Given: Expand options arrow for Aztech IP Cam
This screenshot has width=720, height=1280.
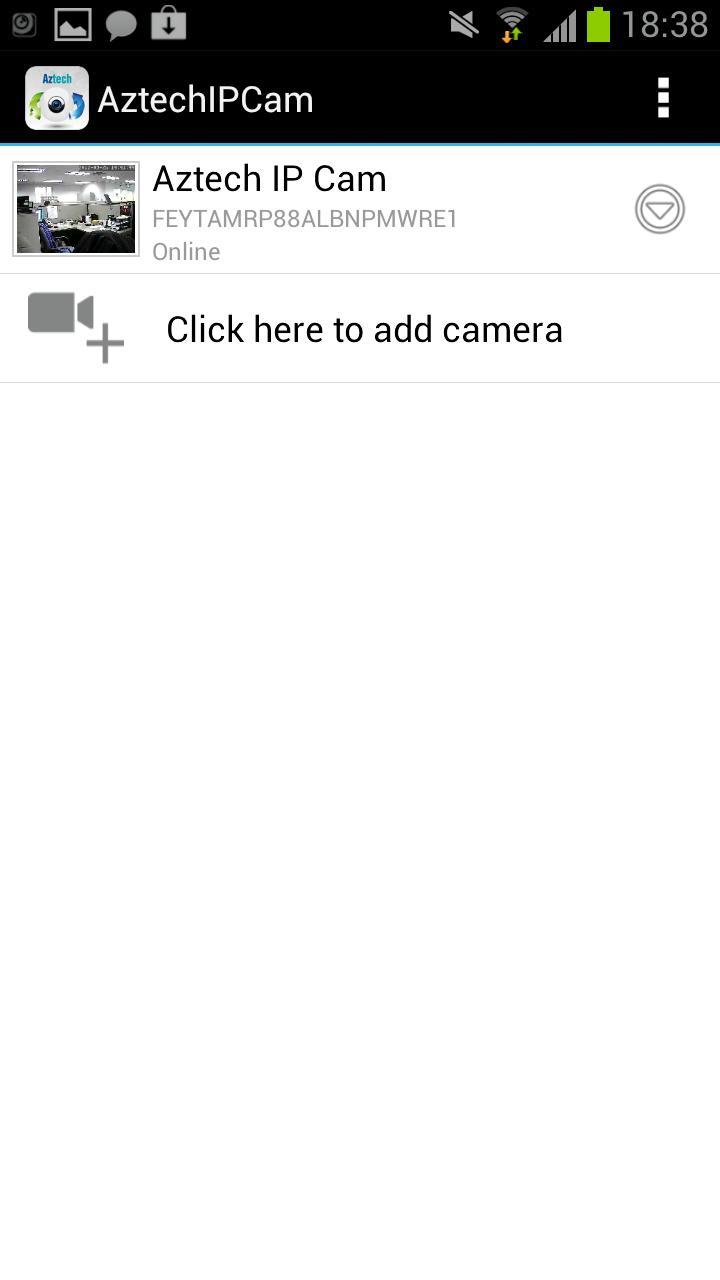Looking at the screenshot, I should [660, 209].
